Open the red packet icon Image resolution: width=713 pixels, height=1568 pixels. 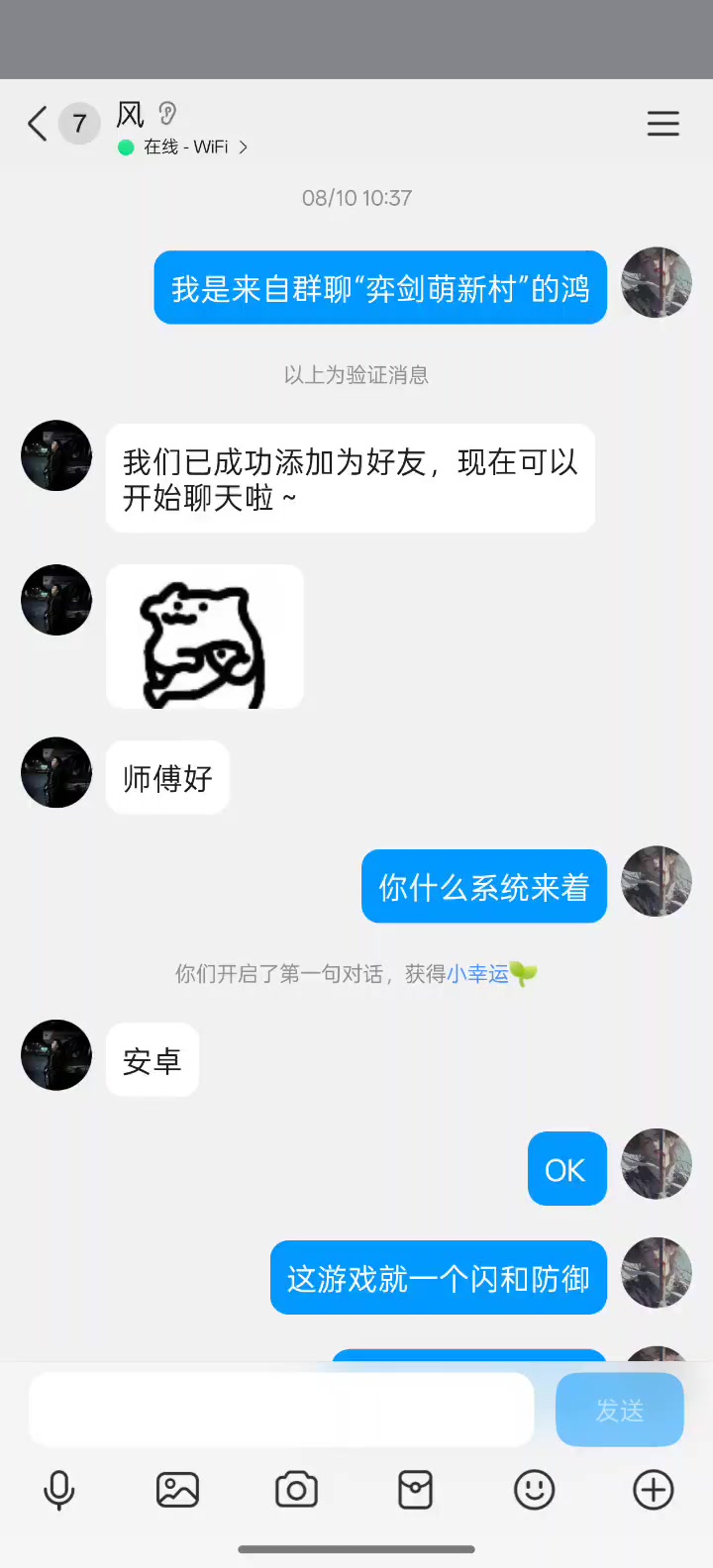pyautogui.click(x=415, y=1490)
